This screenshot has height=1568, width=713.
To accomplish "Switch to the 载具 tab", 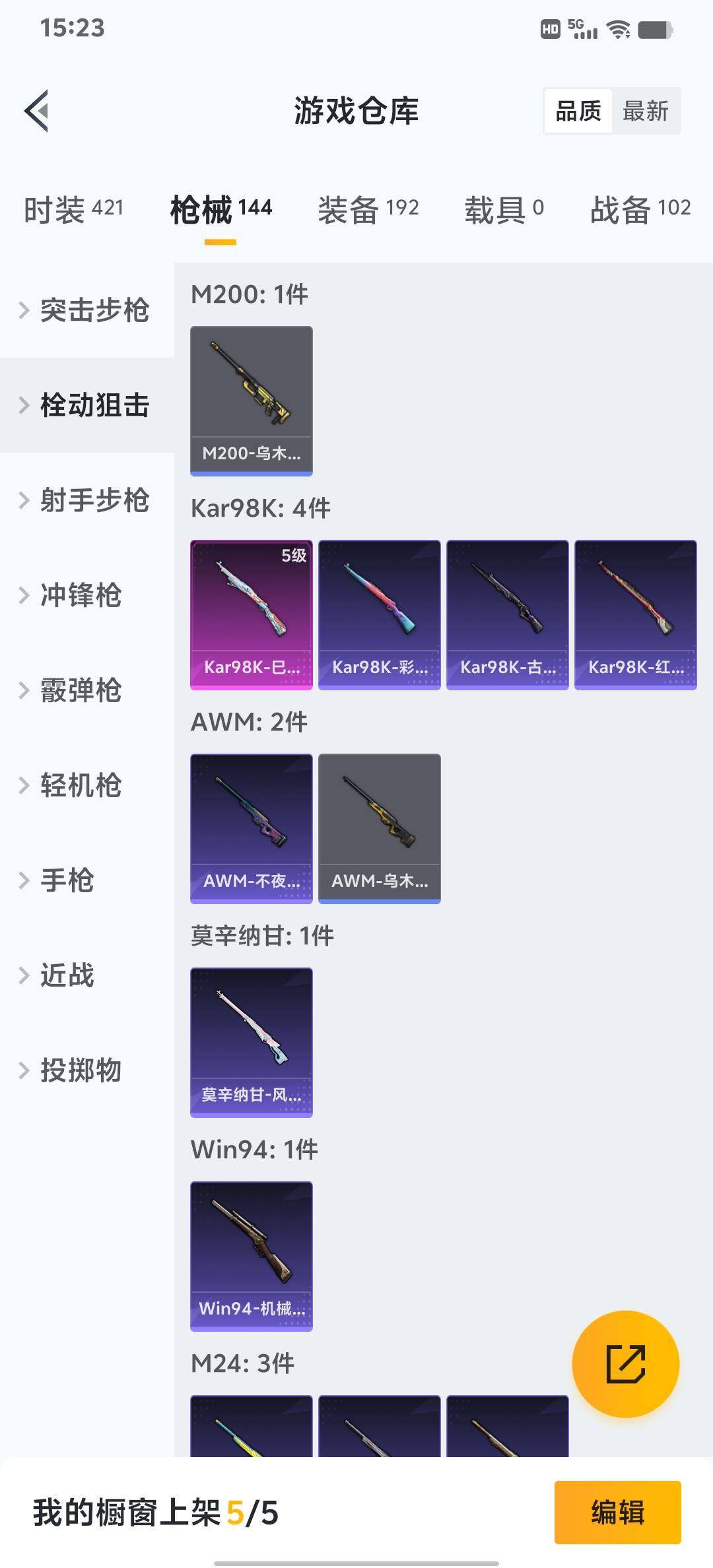I will click(x=504, y=210).
